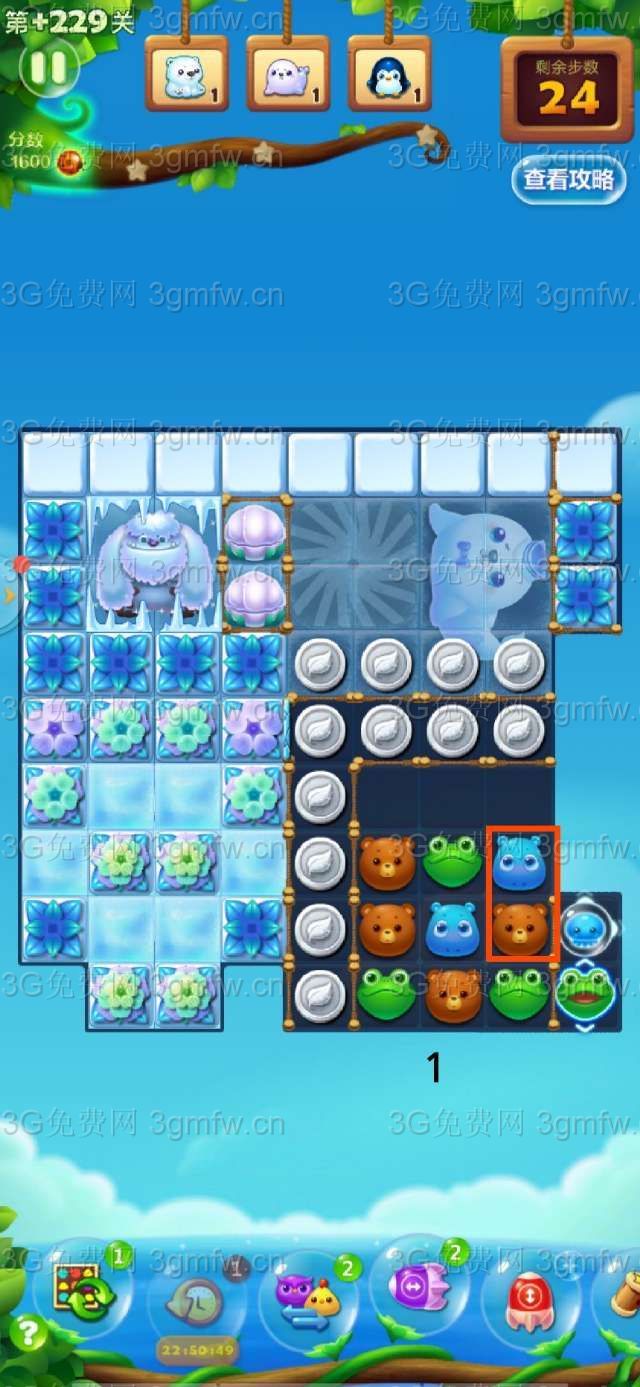Open the question mark help
Image resolution: width=640 pixels, height=1387 pixels.
(x=29, y=1333)
